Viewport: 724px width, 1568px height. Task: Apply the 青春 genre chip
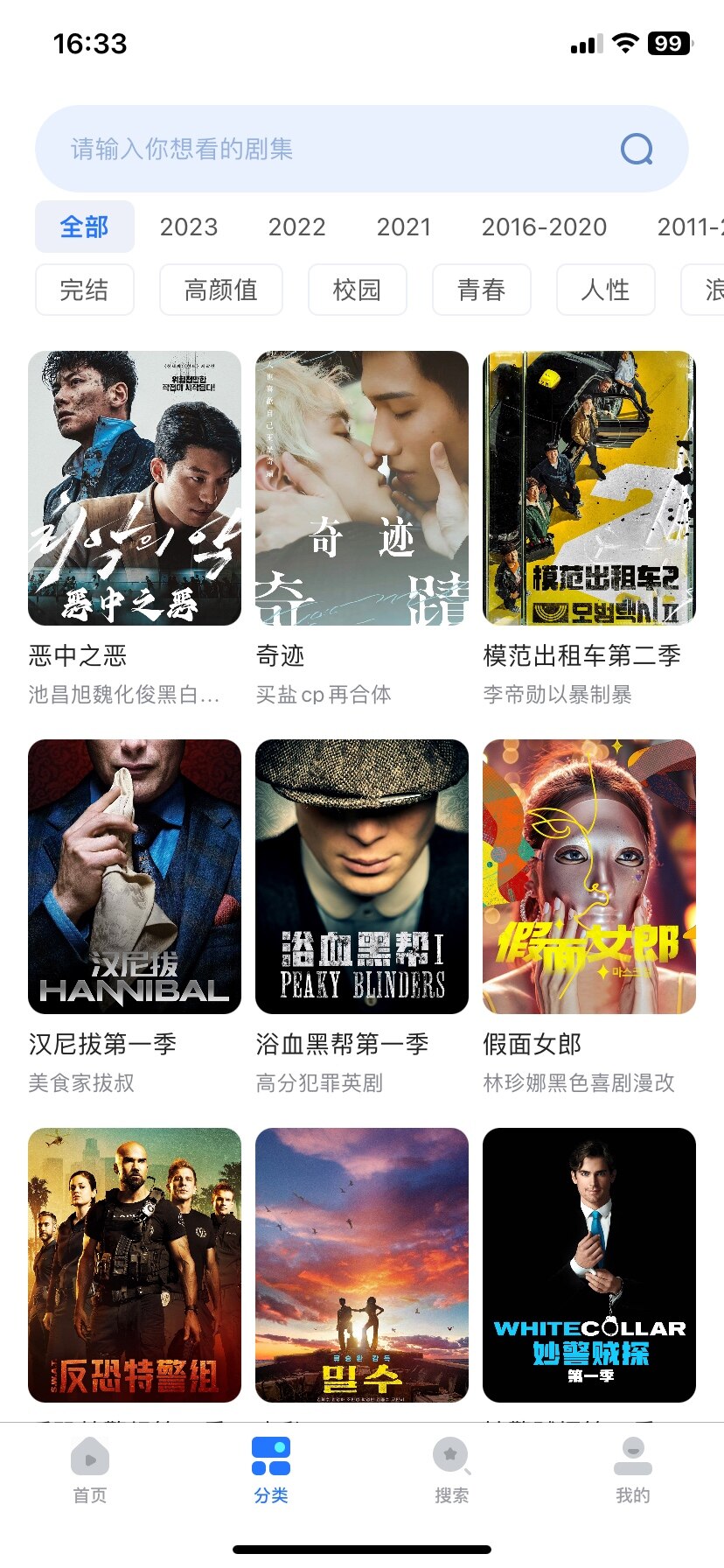click(481, 290)
